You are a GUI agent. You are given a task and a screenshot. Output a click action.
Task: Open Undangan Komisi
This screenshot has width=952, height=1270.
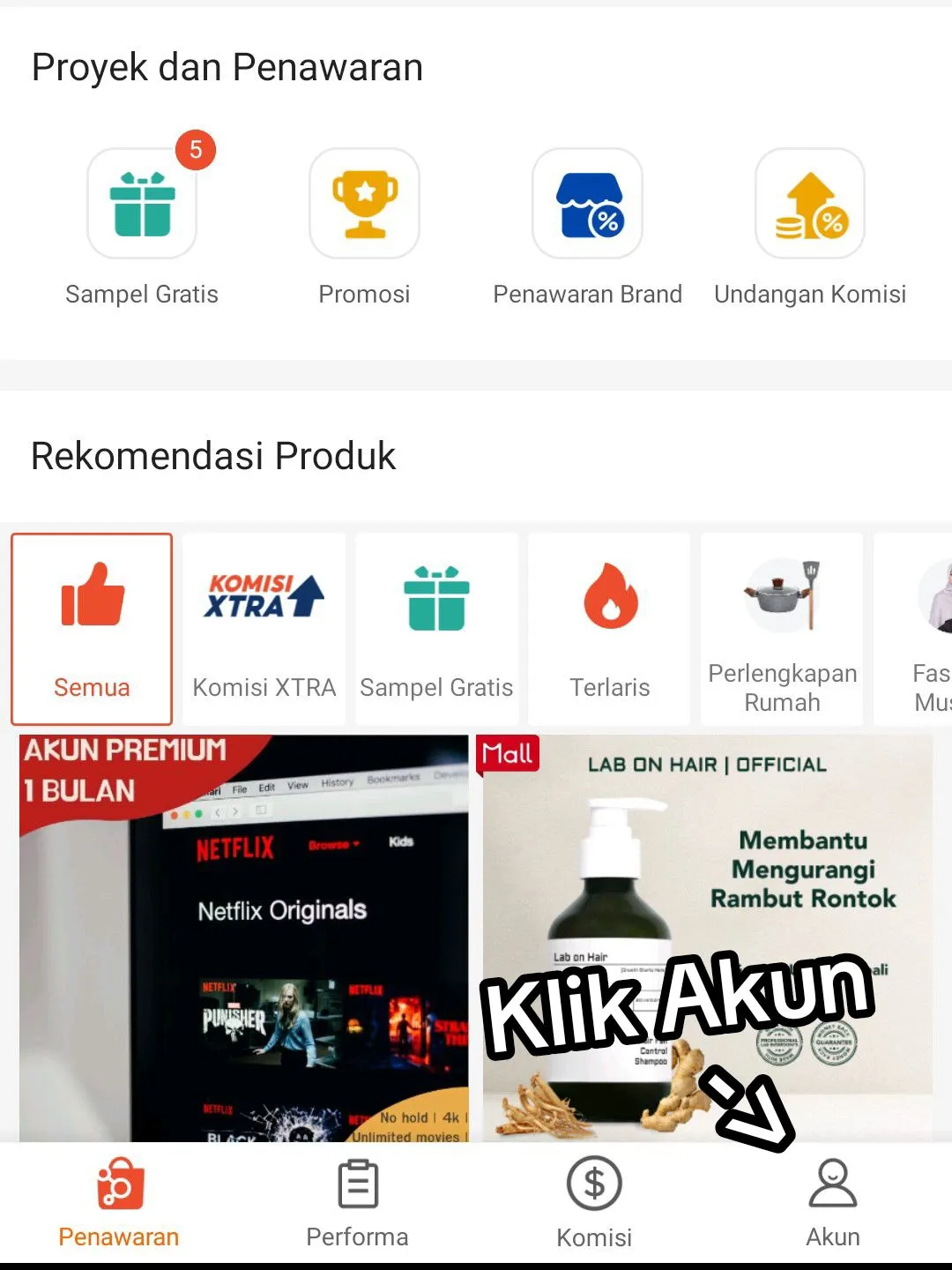click(x=810, y=205)
